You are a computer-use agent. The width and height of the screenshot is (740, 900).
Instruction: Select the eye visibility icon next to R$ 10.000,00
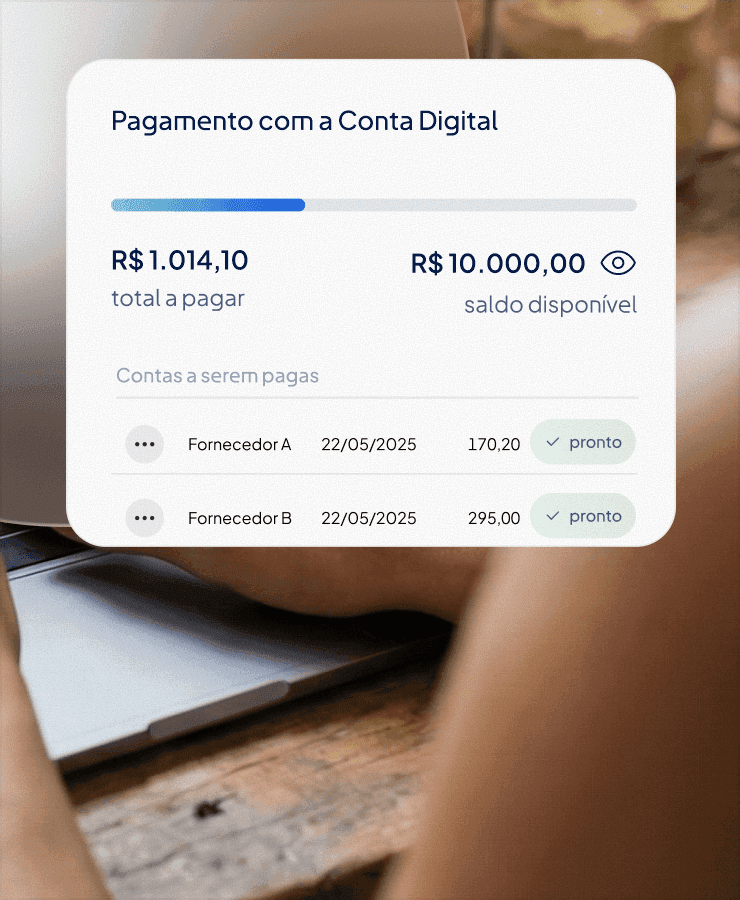(x=618, y=262)
